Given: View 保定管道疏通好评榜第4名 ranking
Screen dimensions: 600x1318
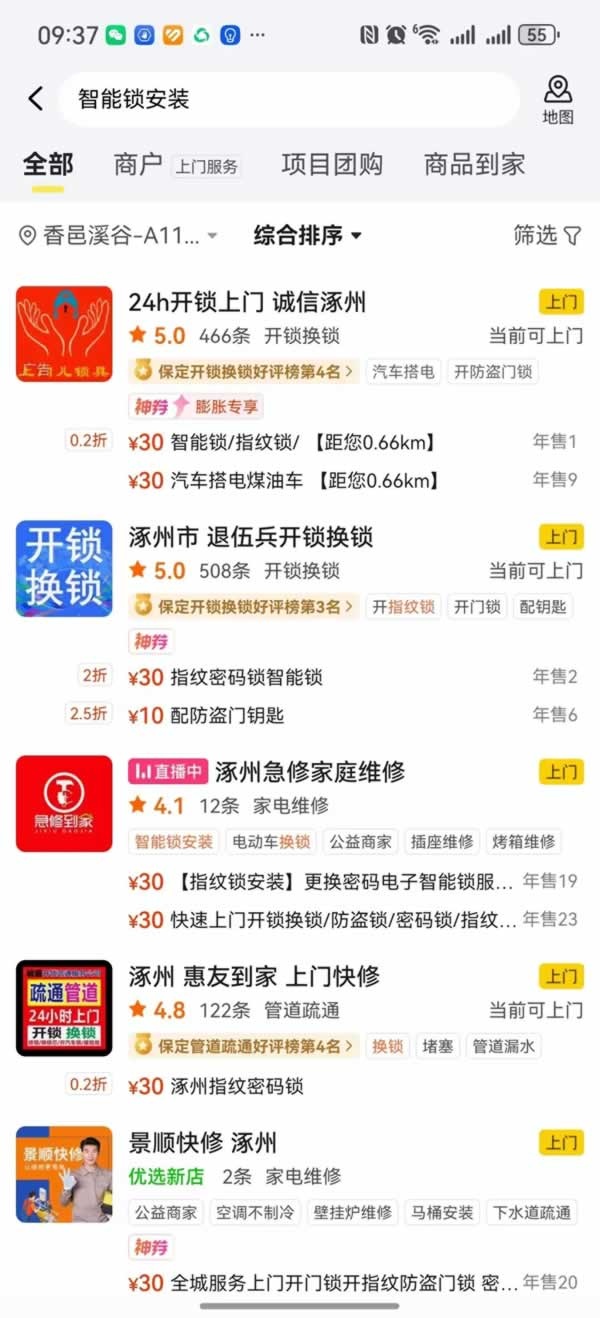Looking at the screenshot, I should pos(244,1046).
